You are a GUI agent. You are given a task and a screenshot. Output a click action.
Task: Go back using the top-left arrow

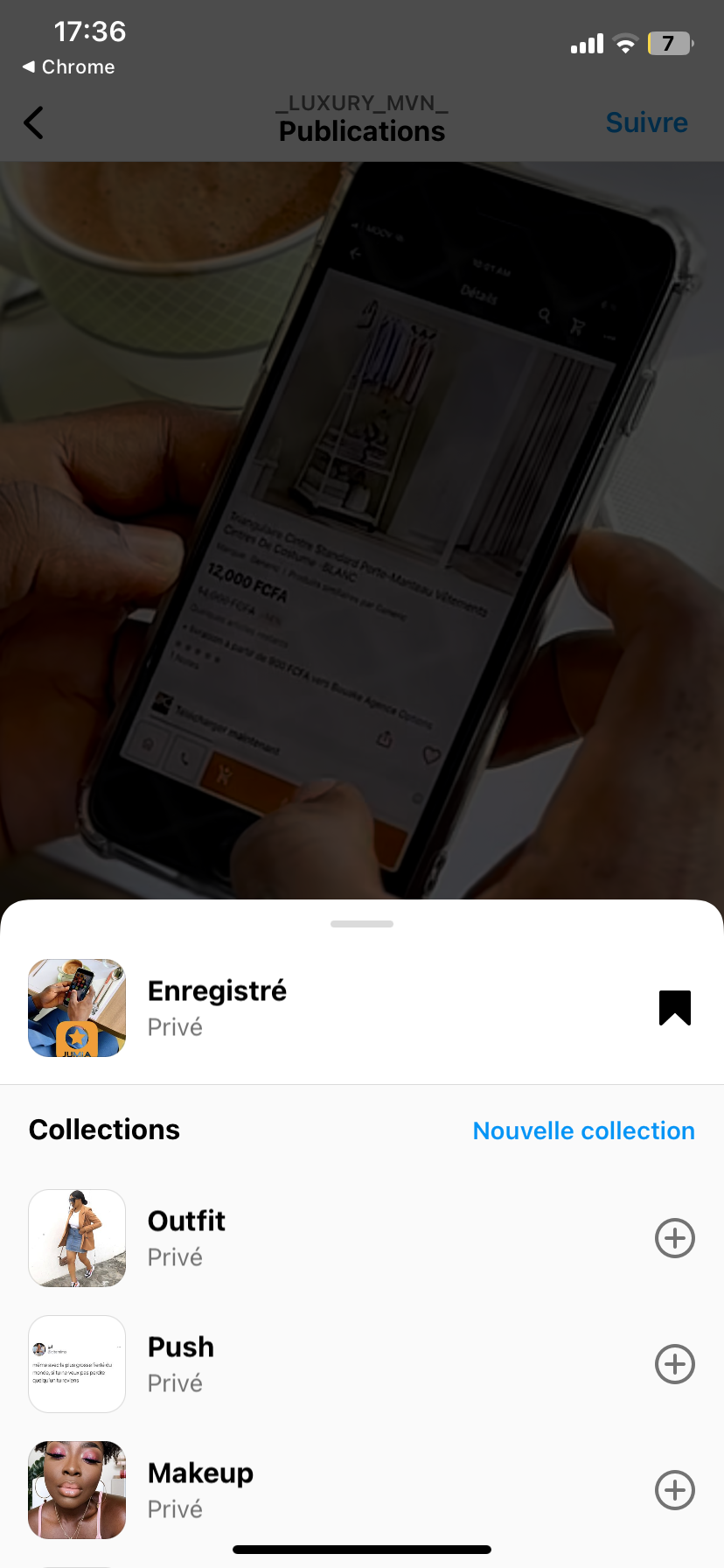tap(34, 123)
